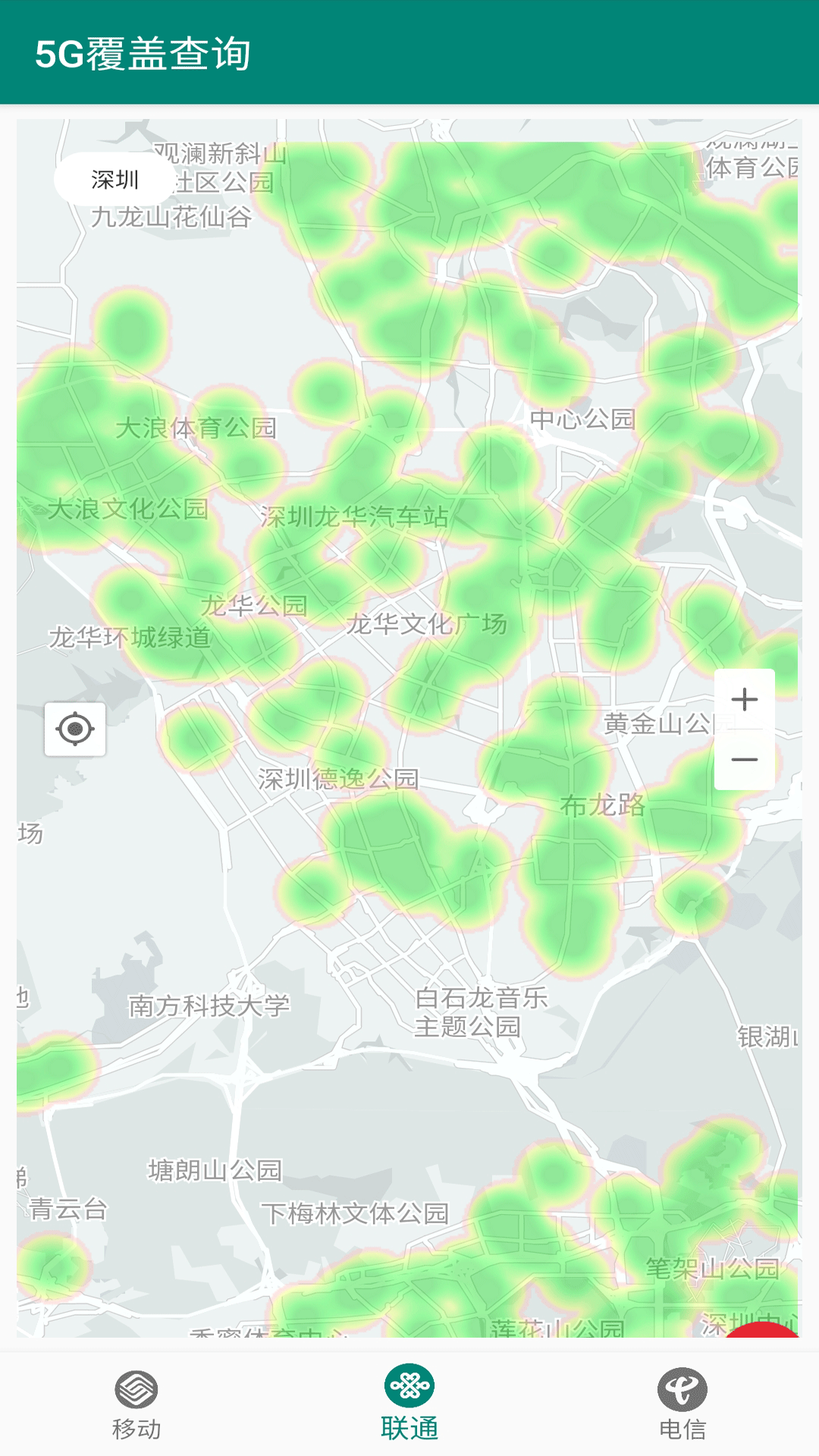Click the zoom-out minus control on the map
This screenshot has width=819, height=1456.
tap(744, 759)
